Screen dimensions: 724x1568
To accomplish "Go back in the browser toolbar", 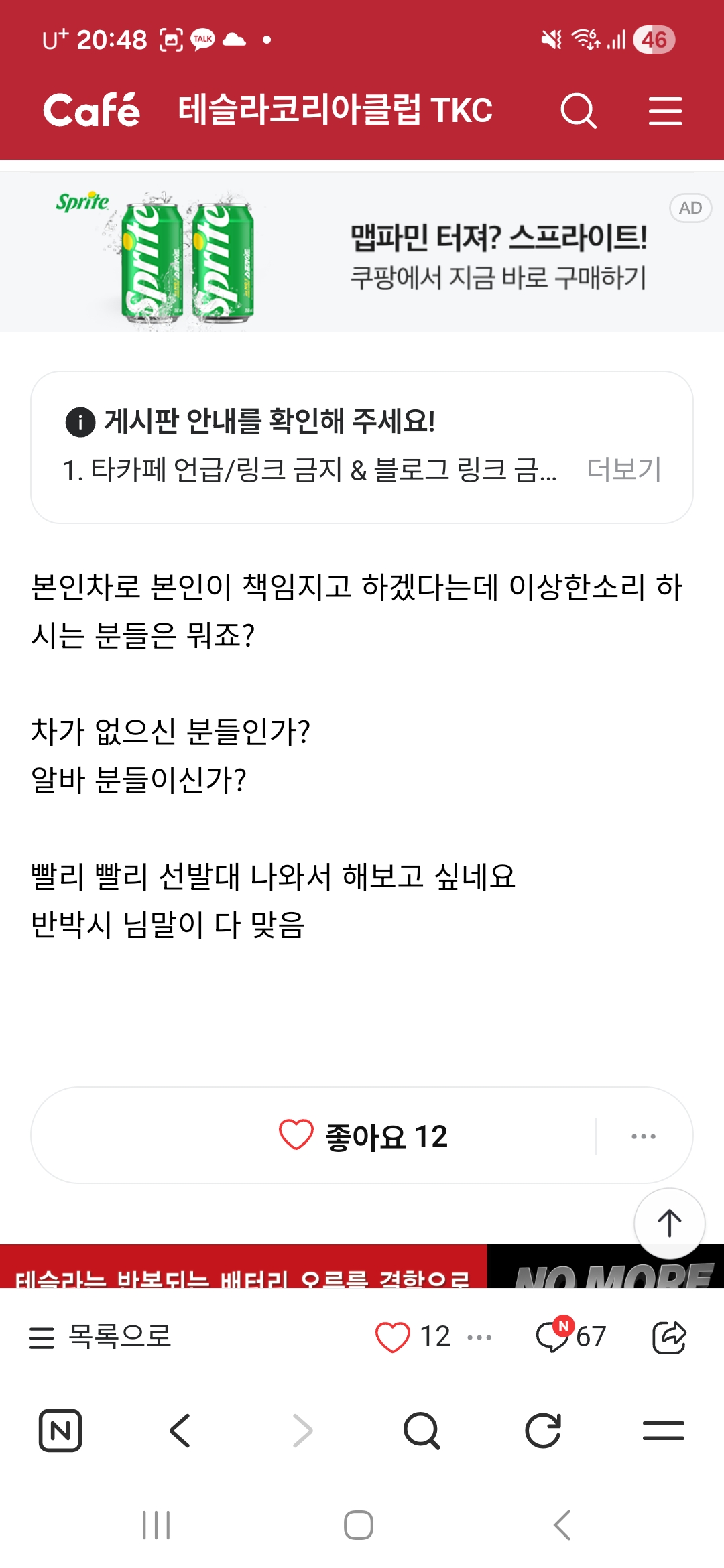I will coord(180,1431).
